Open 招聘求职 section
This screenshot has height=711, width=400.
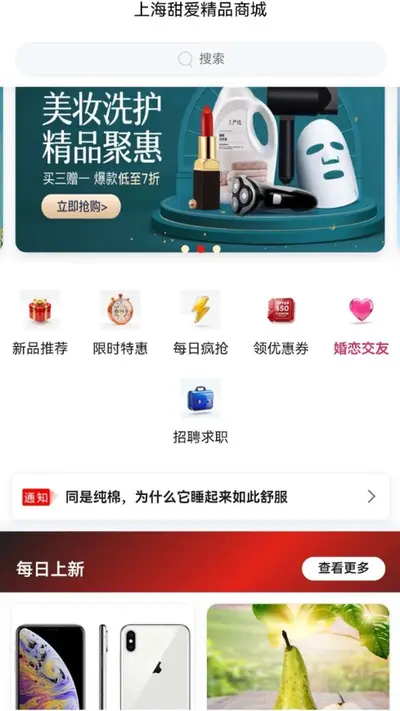click(x=200, y=411)
